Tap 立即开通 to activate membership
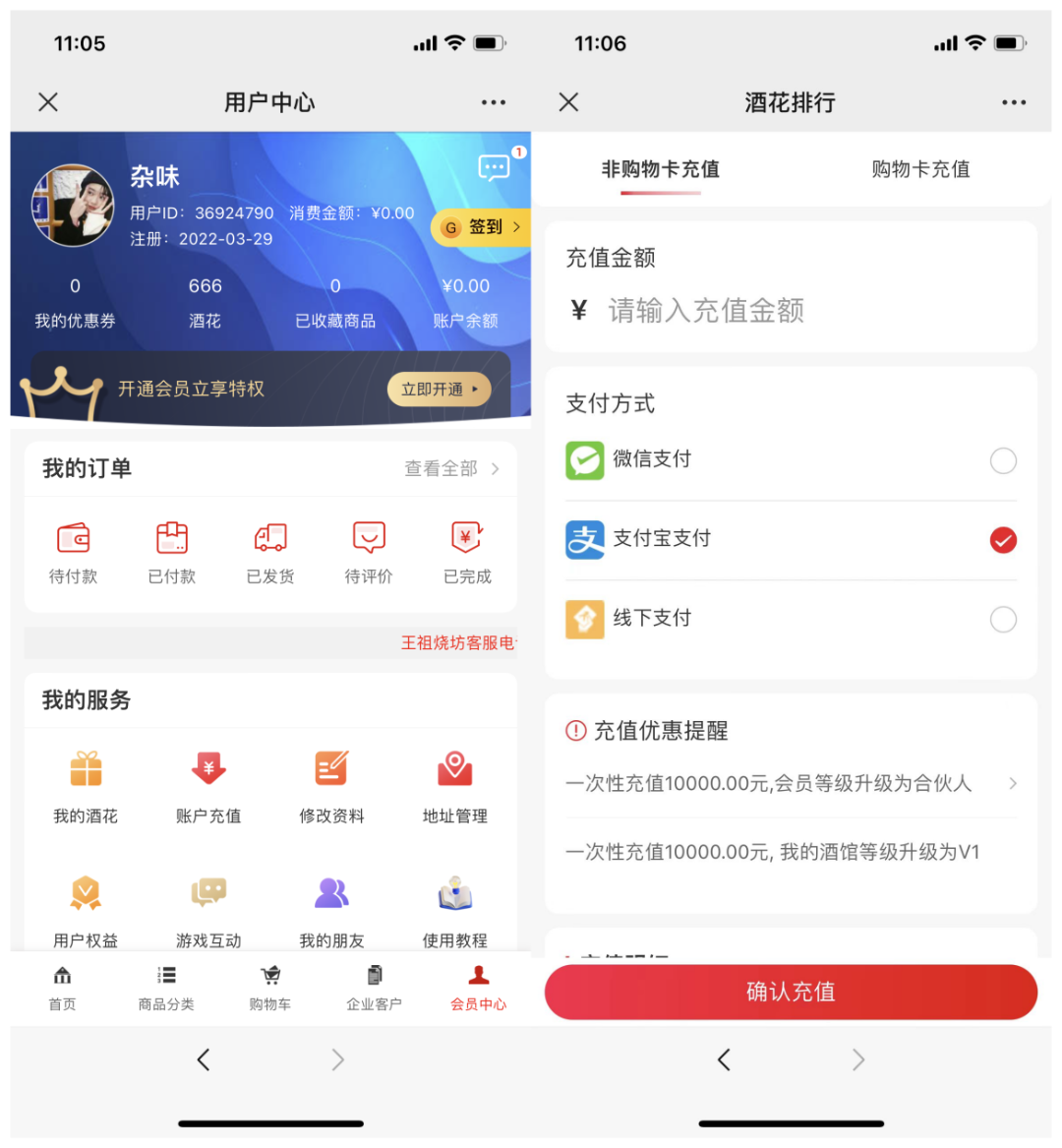 point(439,390)
